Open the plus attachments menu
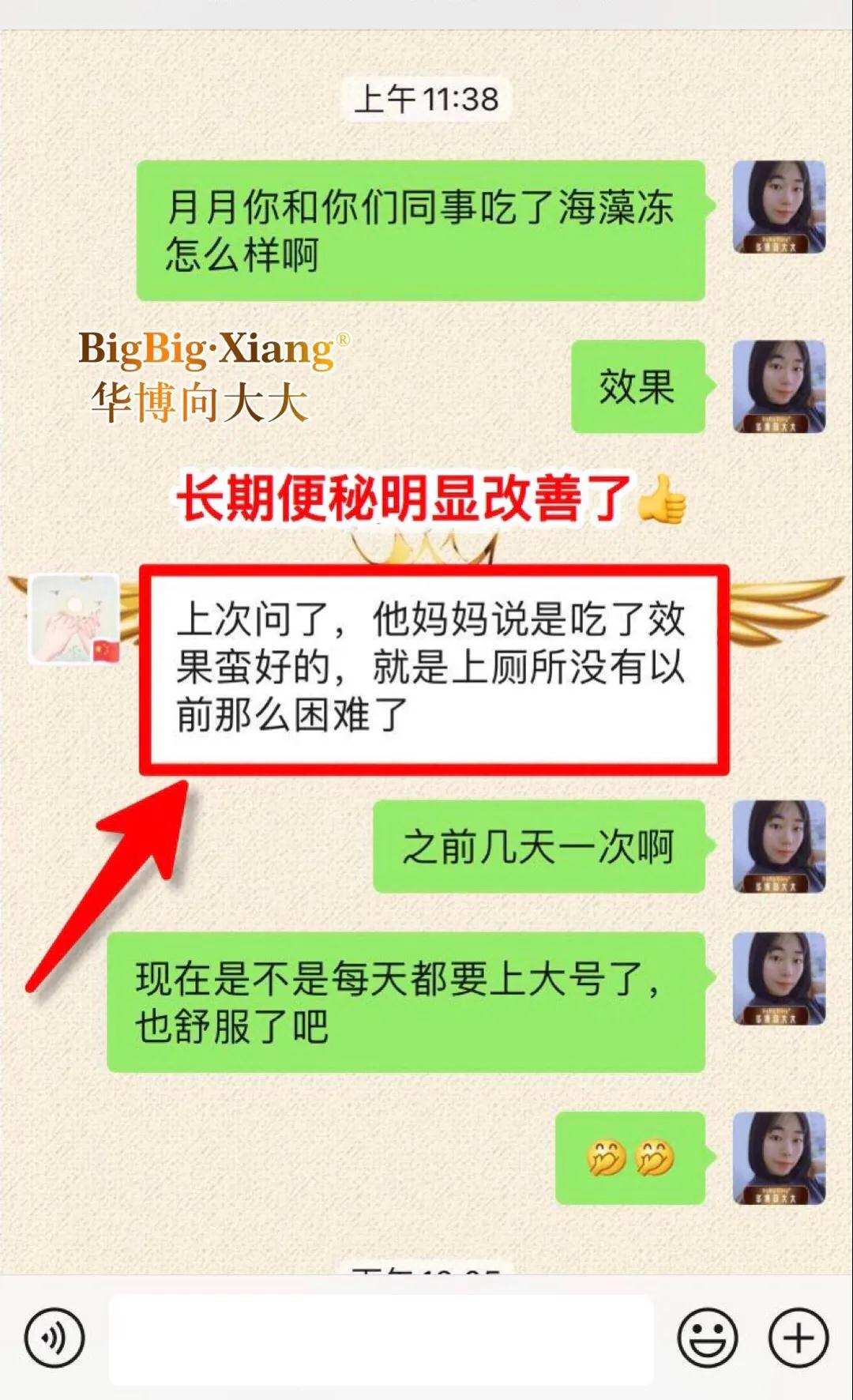This screenshot has height=1400, width=853. tap(799, 1338)
